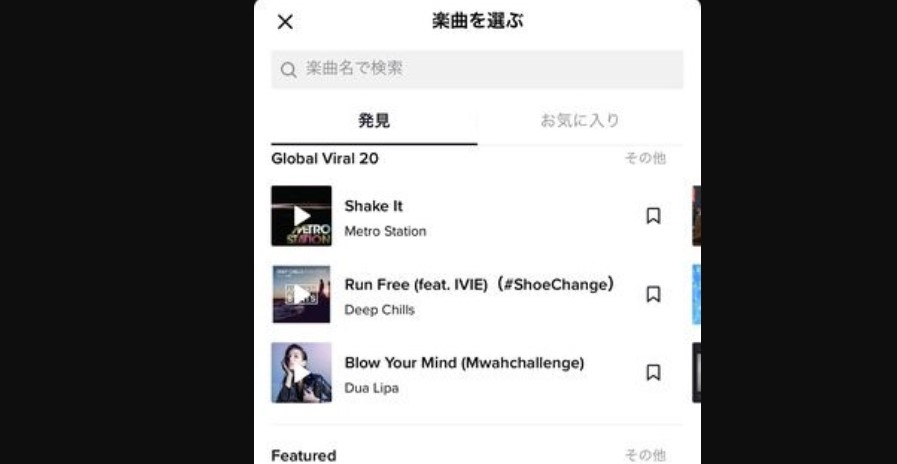Open その他 for Global Viral 20
897x464 pixels.
tap(645, 158)
